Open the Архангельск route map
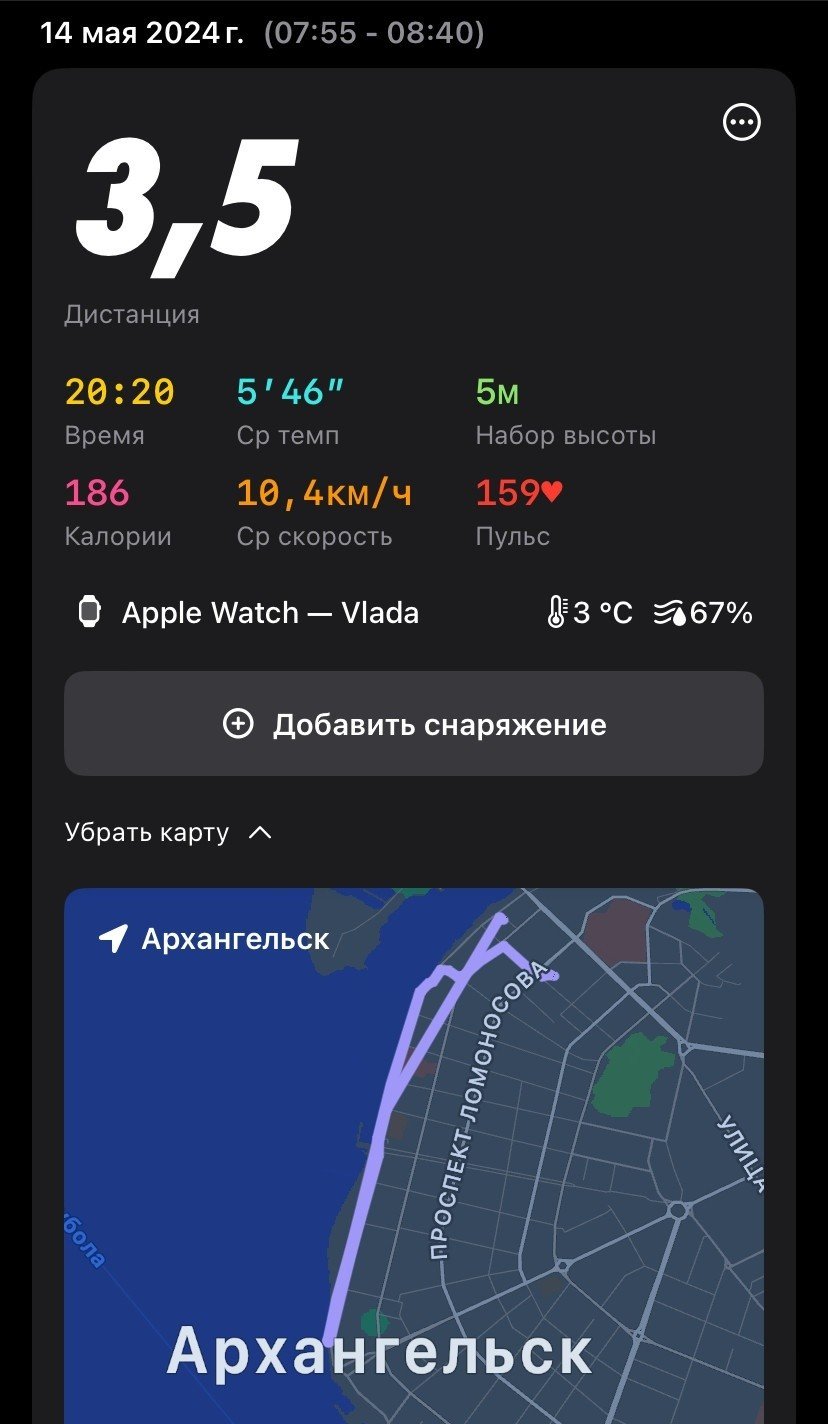 414,1156
